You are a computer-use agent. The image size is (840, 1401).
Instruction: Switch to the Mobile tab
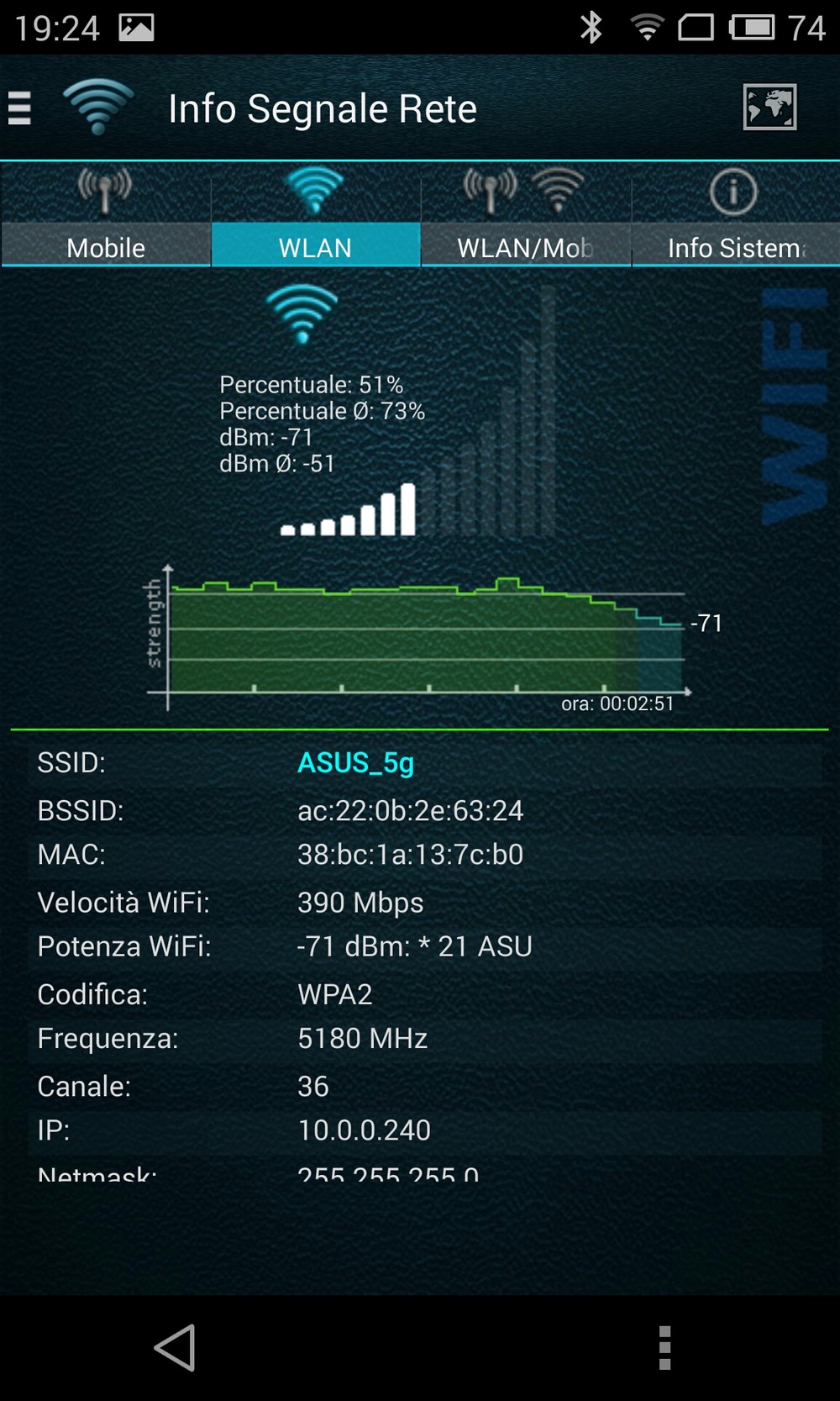(x=106, y=215)
